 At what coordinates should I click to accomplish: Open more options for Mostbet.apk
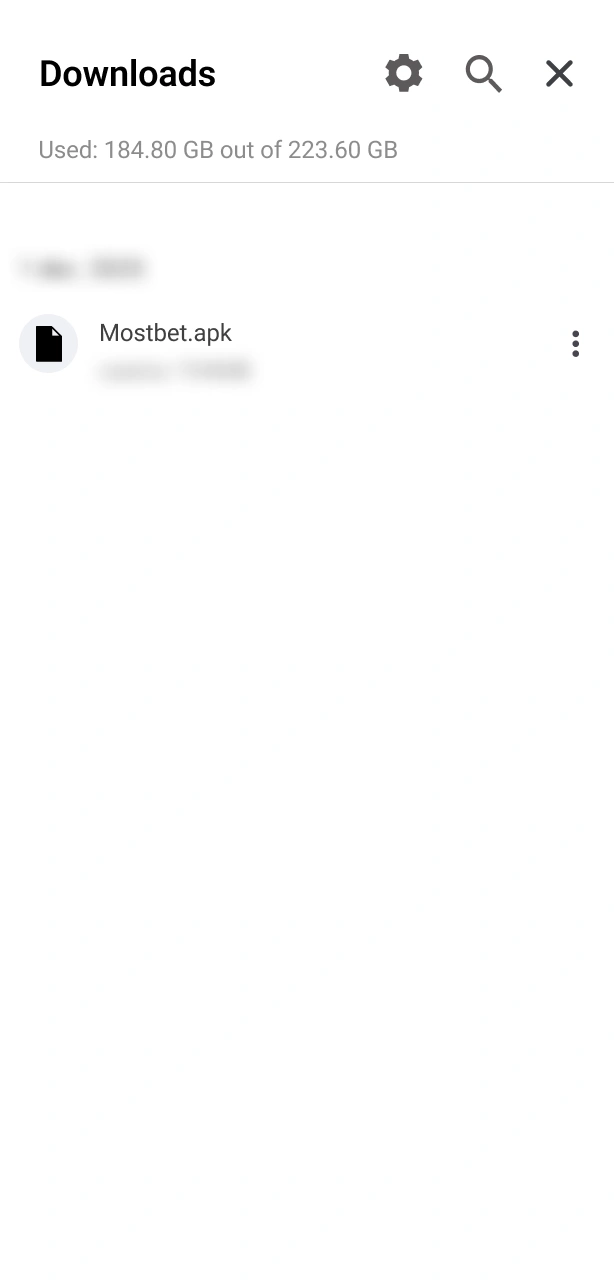click(x=575, y=344)
